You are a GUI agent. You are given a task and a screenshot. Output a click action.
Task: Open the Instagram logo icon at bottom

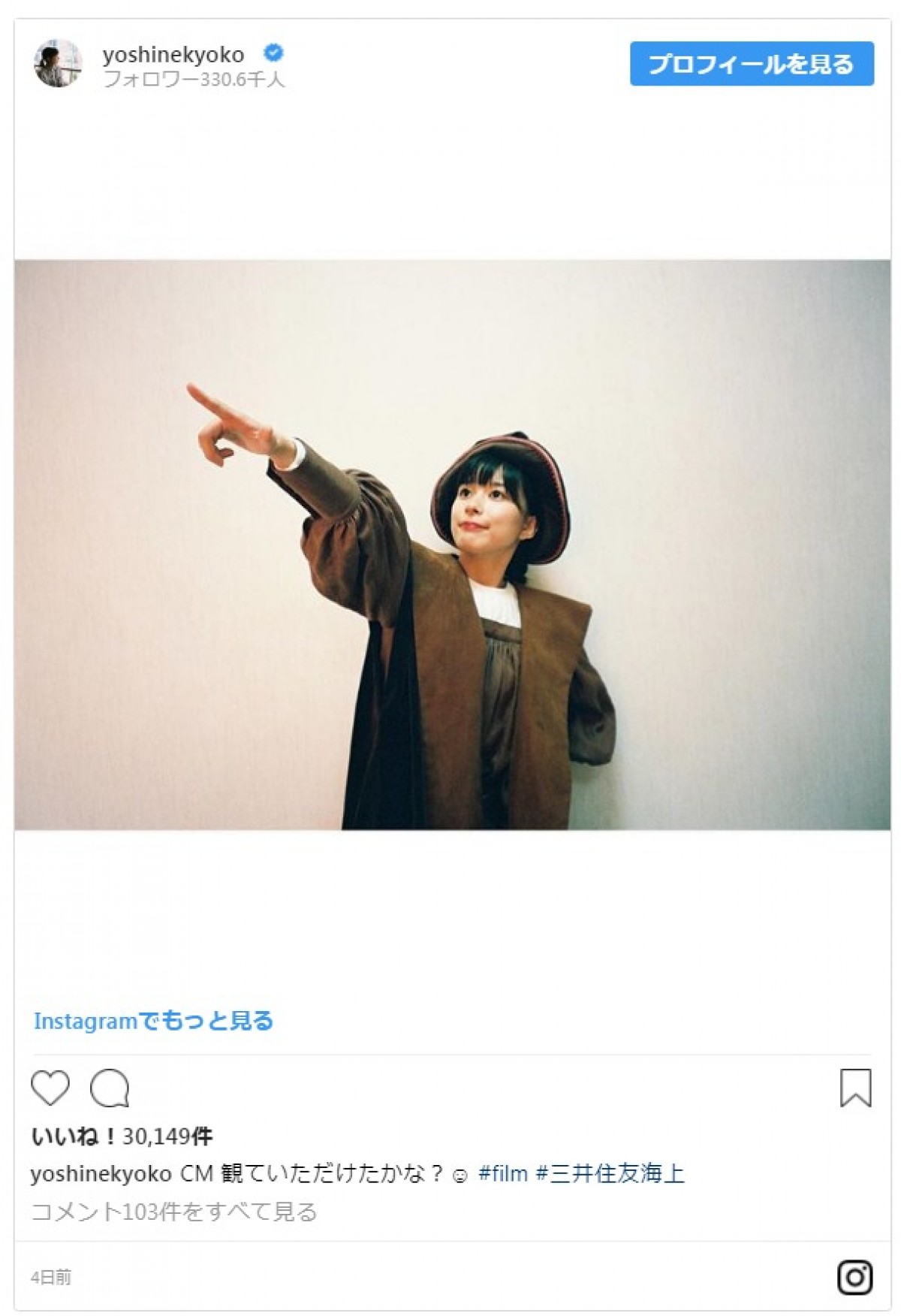854,1277
